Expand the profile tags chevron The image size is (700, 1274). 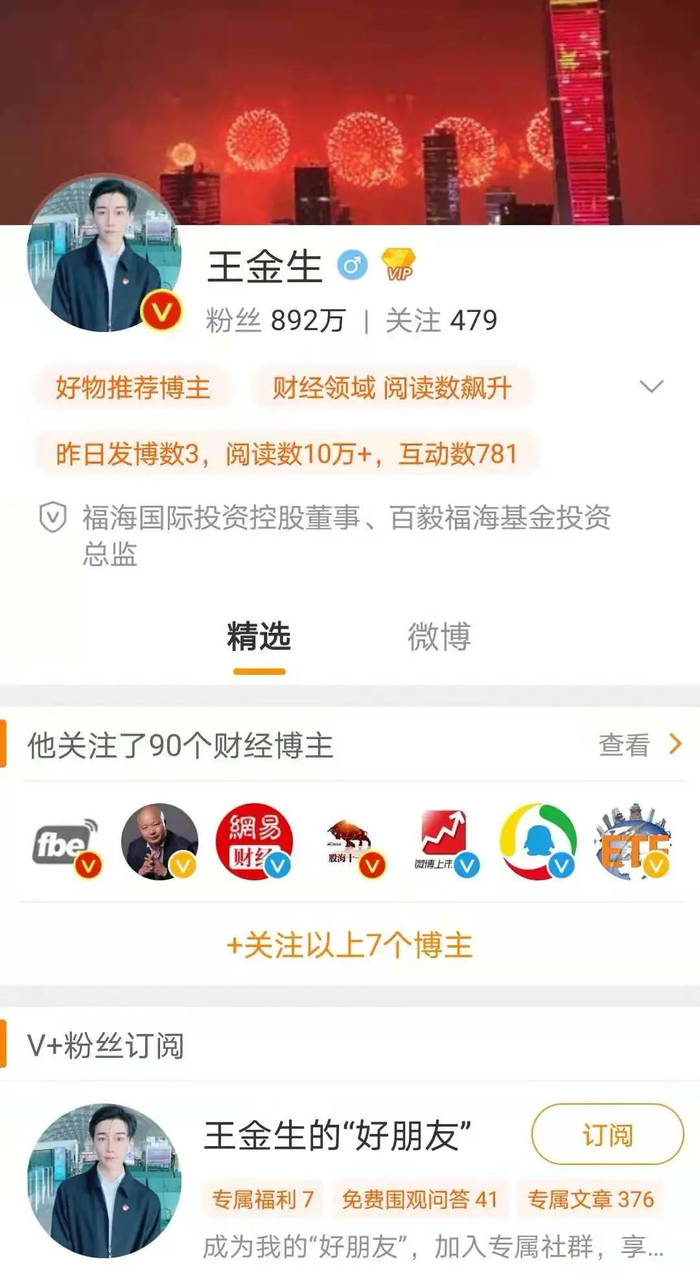pos(652,387)
